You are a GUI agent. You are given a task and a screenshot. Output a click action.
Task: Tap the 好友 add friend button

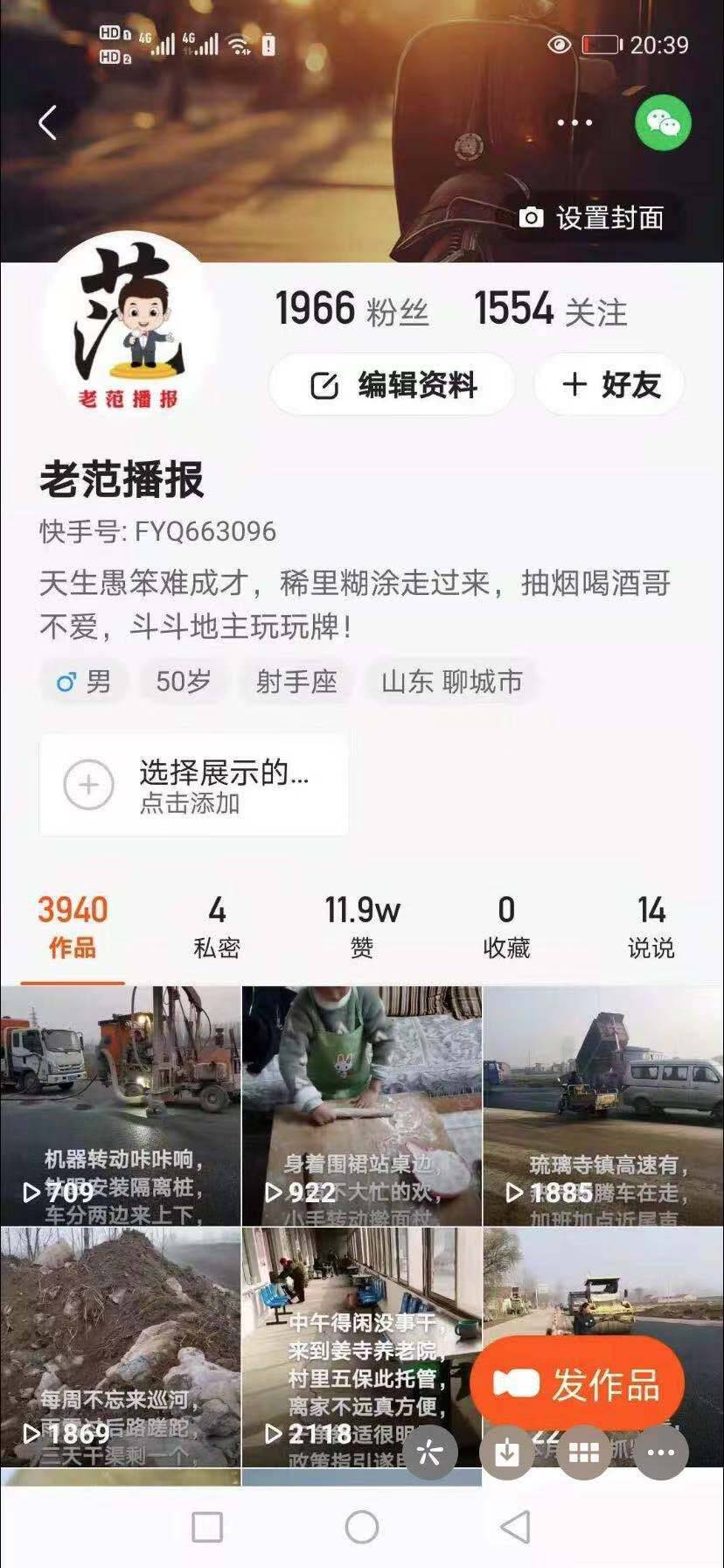point(609,385)
